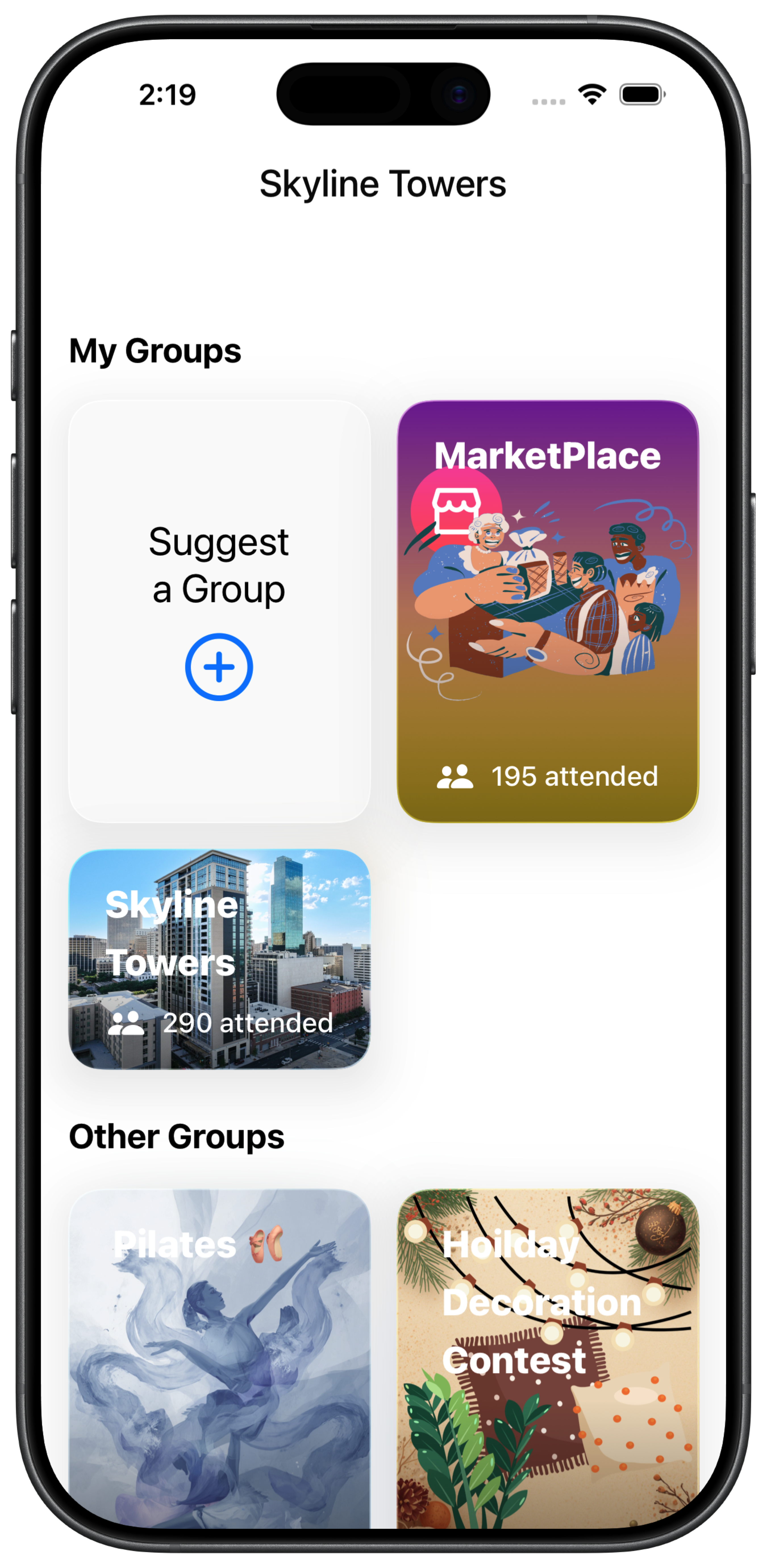The image size is (767, 1568).
Task: View the Pilates group
Action: [x=219, y=1358]
